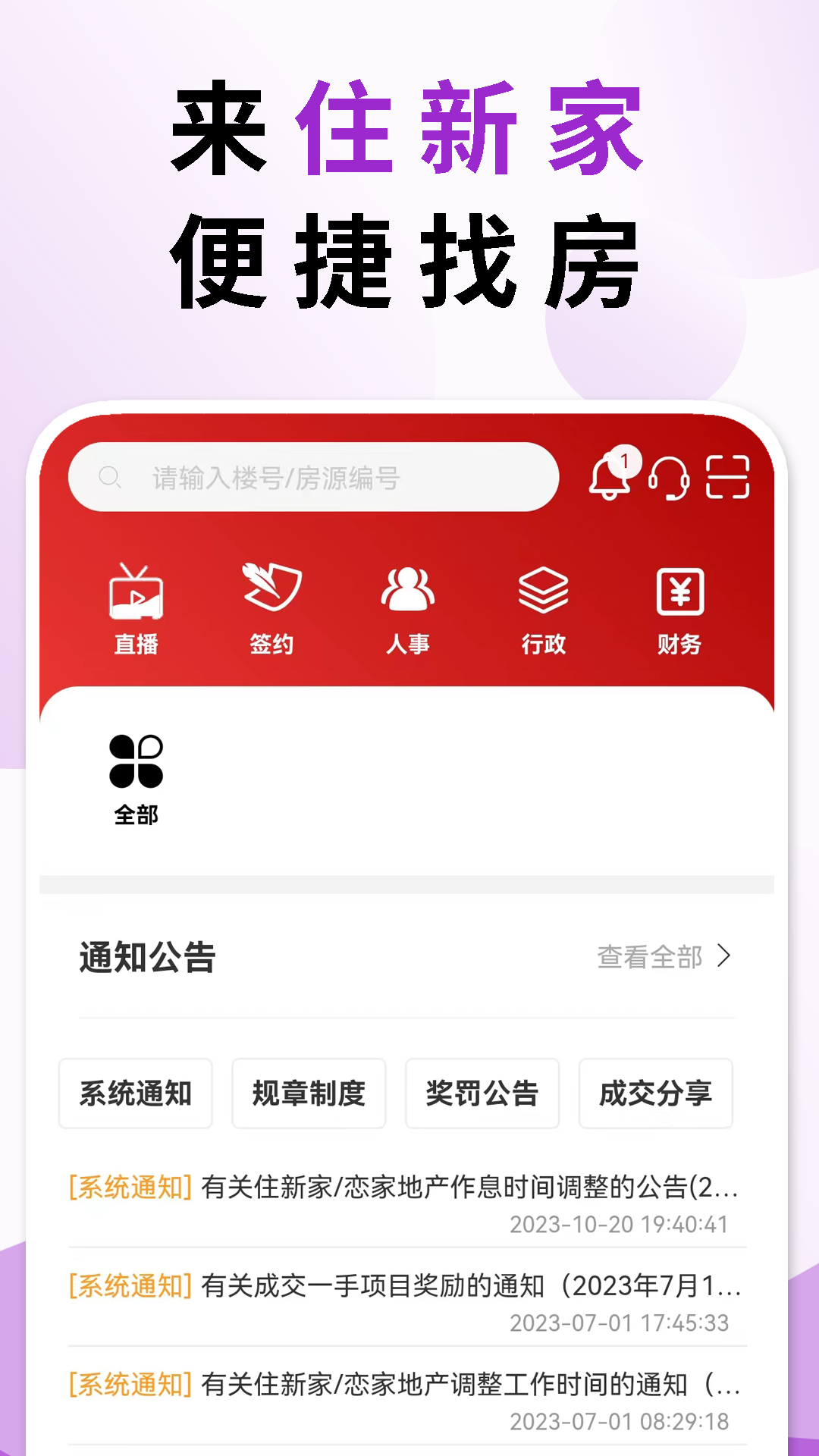The image size is (819, 1456).
Task: Open the 人事 personnel module
Action: (409, 607)
